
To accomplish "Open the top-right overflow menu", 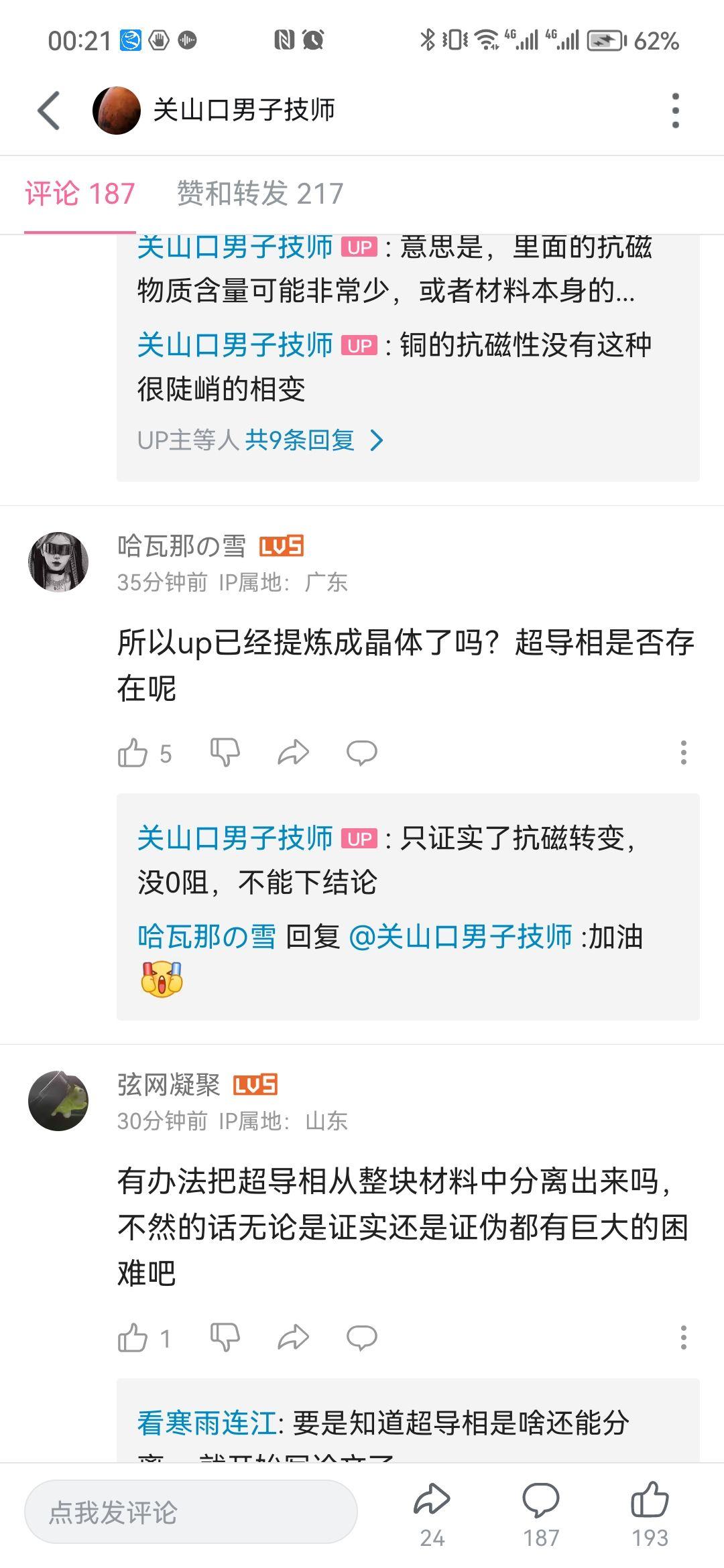I will point(675,111).
